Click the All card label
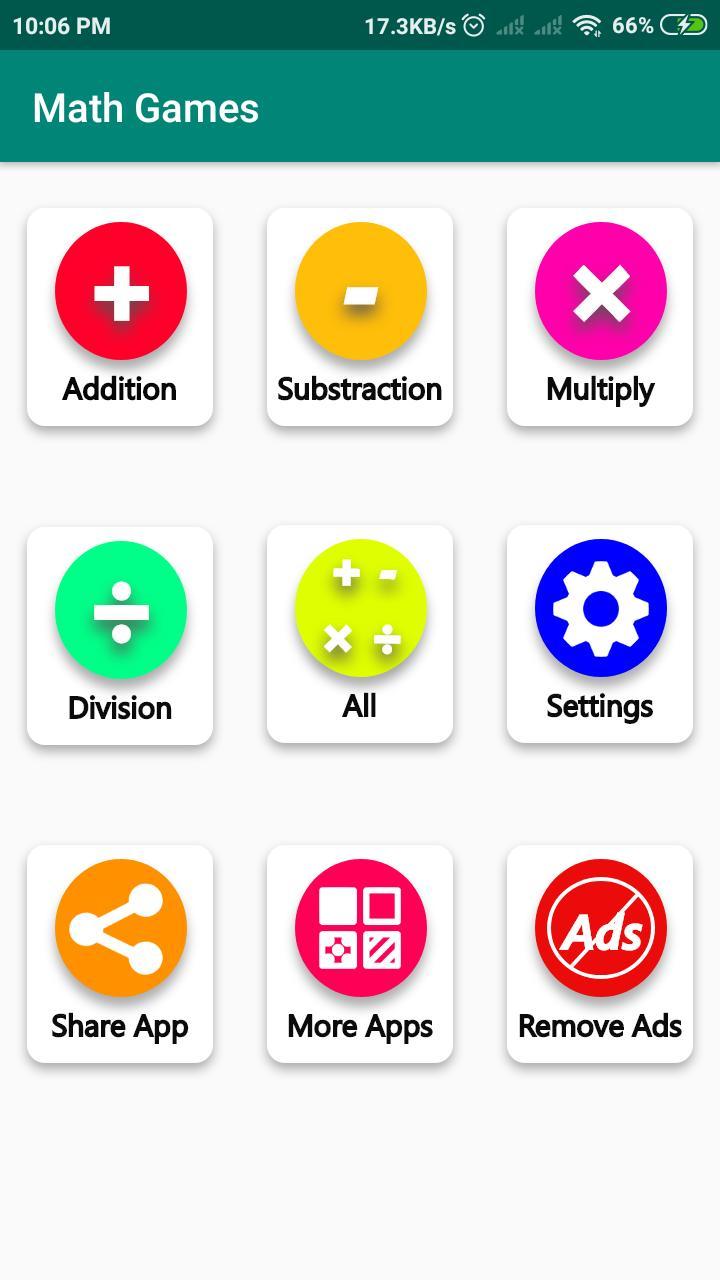Screen dimensions: 720x1280 click(x=359, y=705)
